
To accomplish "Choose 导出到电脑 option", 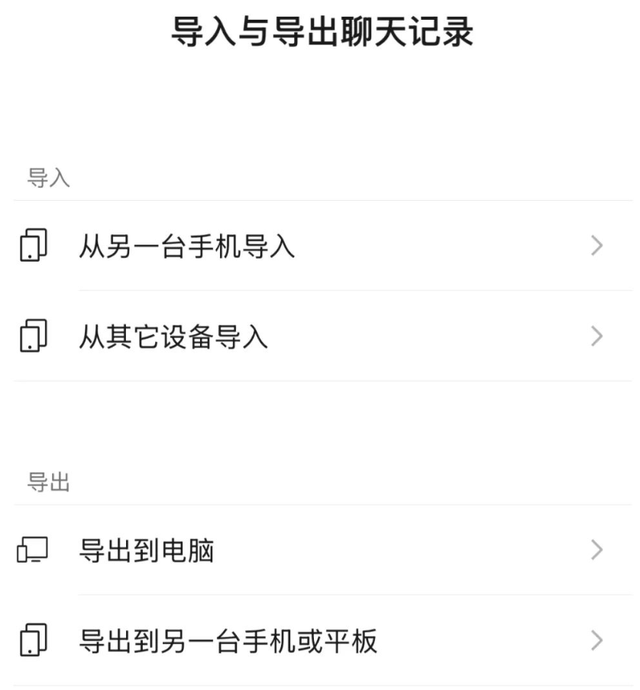I will 147,550.
